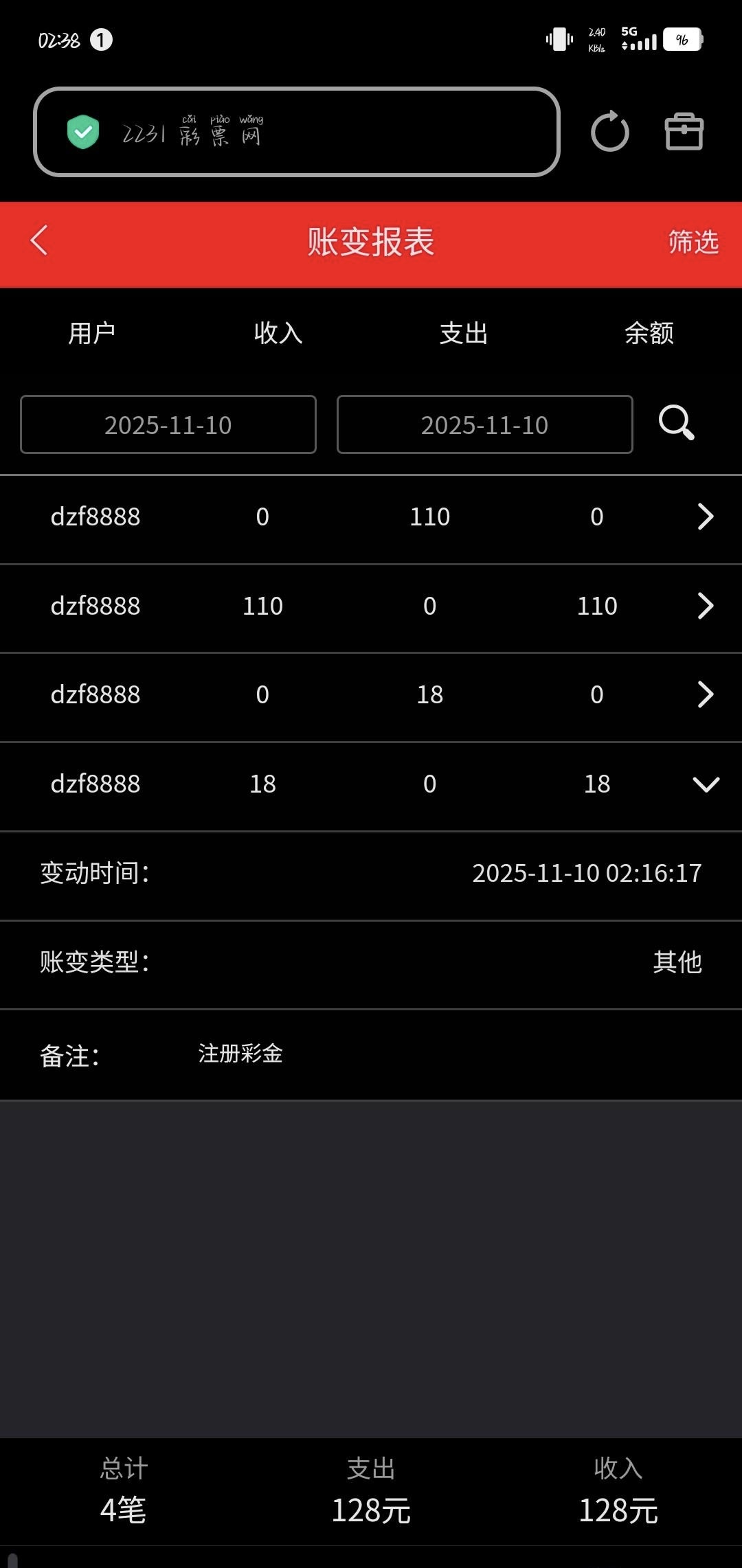Expand the row with 支出 110
This screenshot has width=742, height=1568.
tap(706, 516)
